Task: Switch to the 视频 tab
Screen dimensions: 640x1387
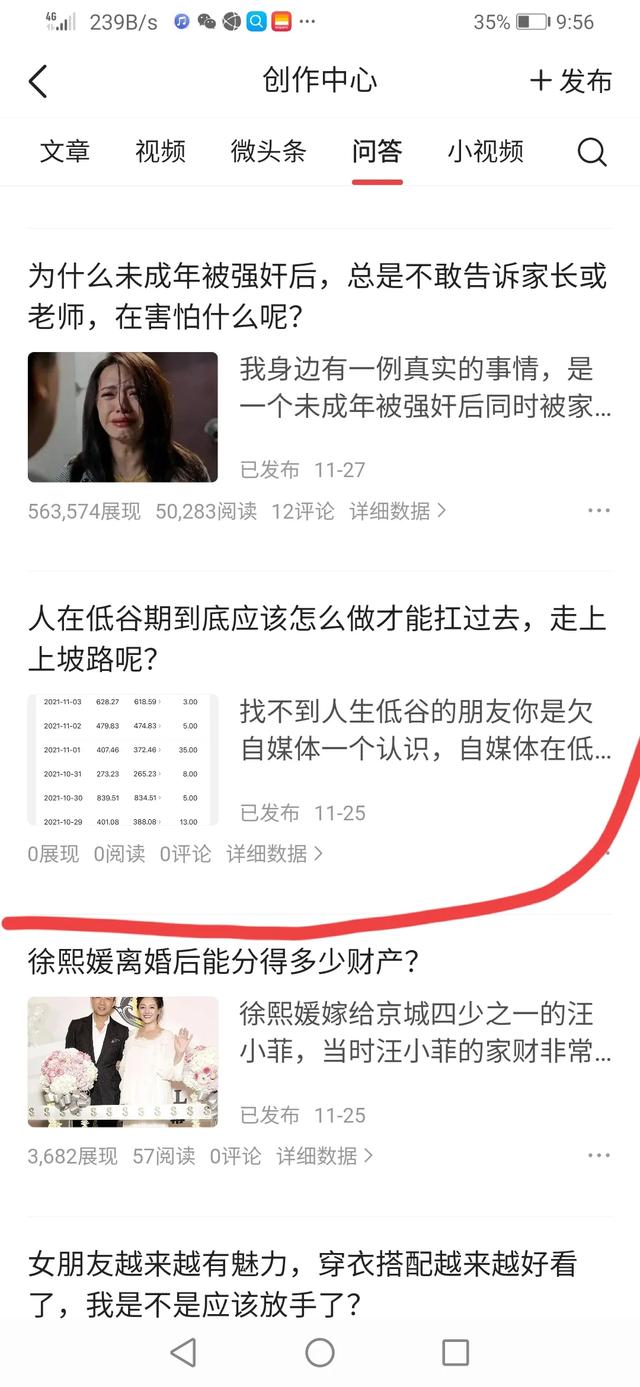Action: click(x=160, y=151)
